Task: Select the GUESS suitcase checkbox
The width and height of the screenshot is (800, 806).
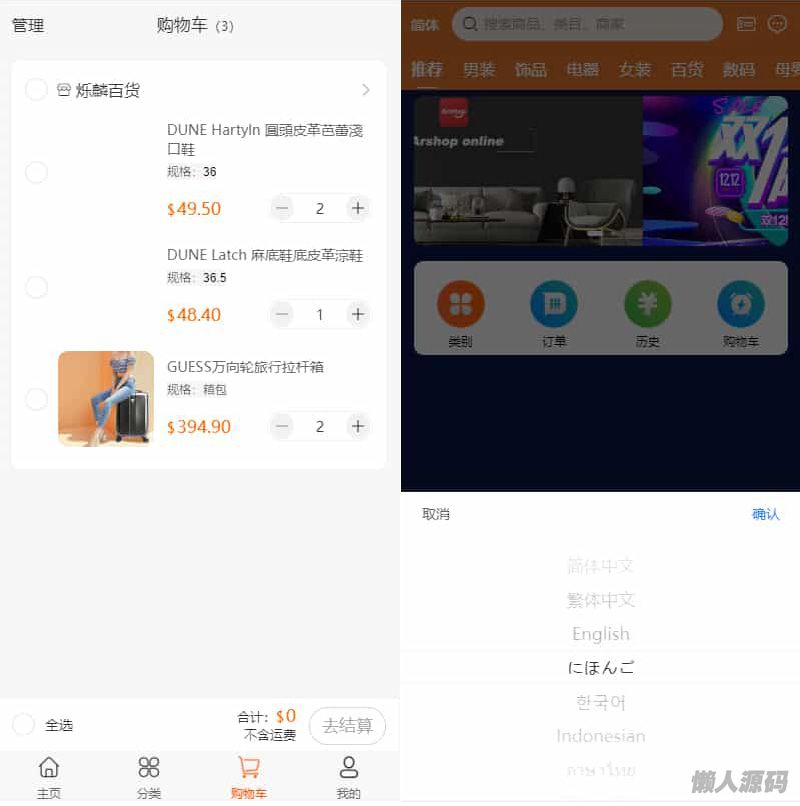Action: pyautogui.click(x=36, y=399)
